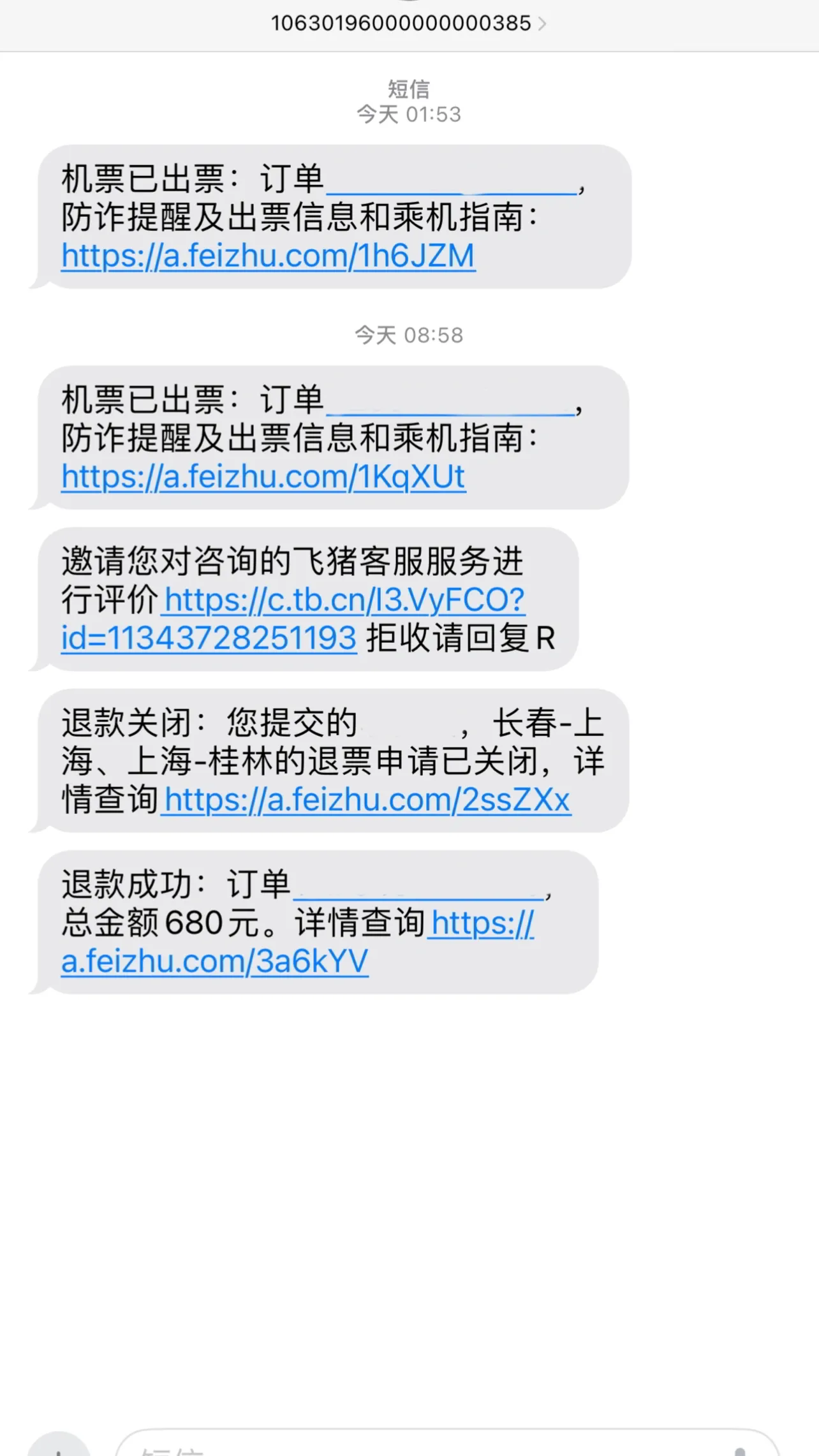Open link https://a.feizhu.com/1h6JZM
Image resolution: width=819 pixels, height=1456 pixels.
(267, 255)
